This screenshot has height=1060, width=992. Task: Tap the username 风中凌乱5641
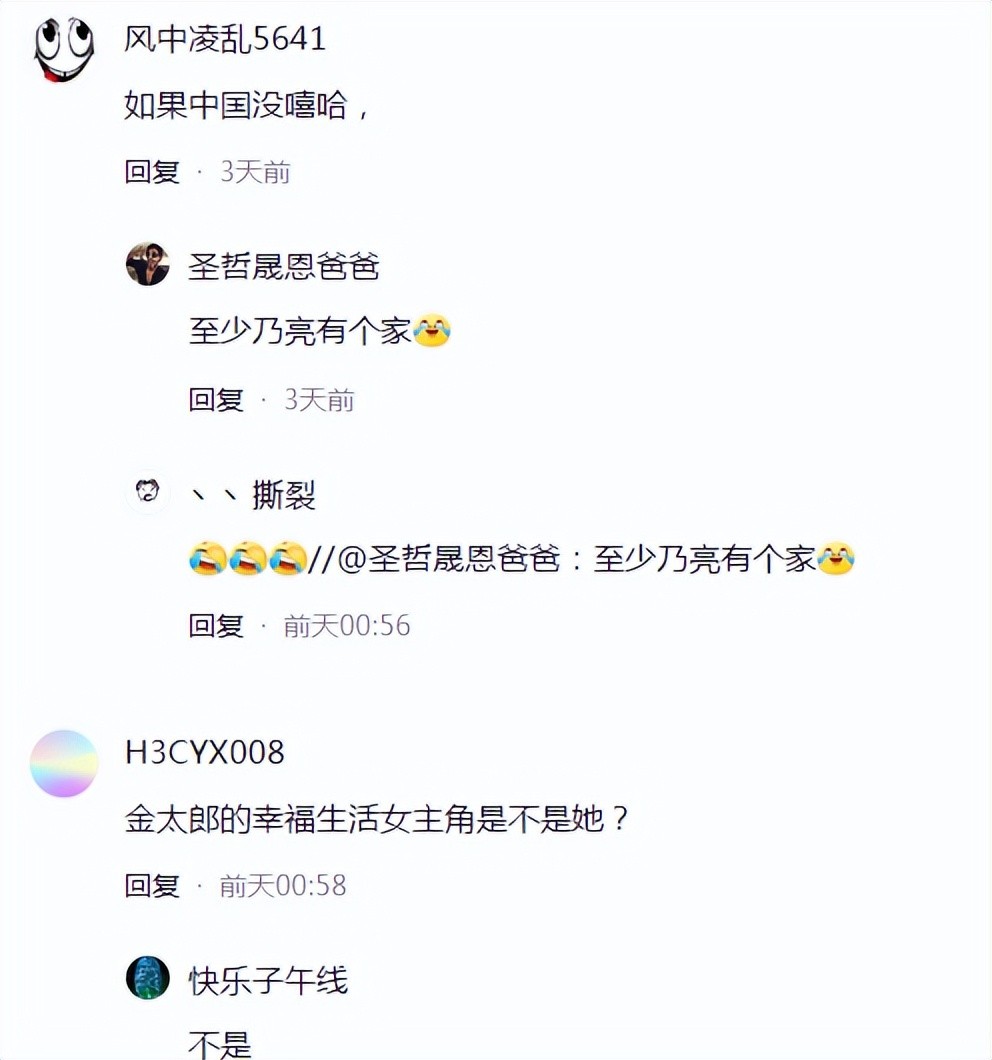225,39
